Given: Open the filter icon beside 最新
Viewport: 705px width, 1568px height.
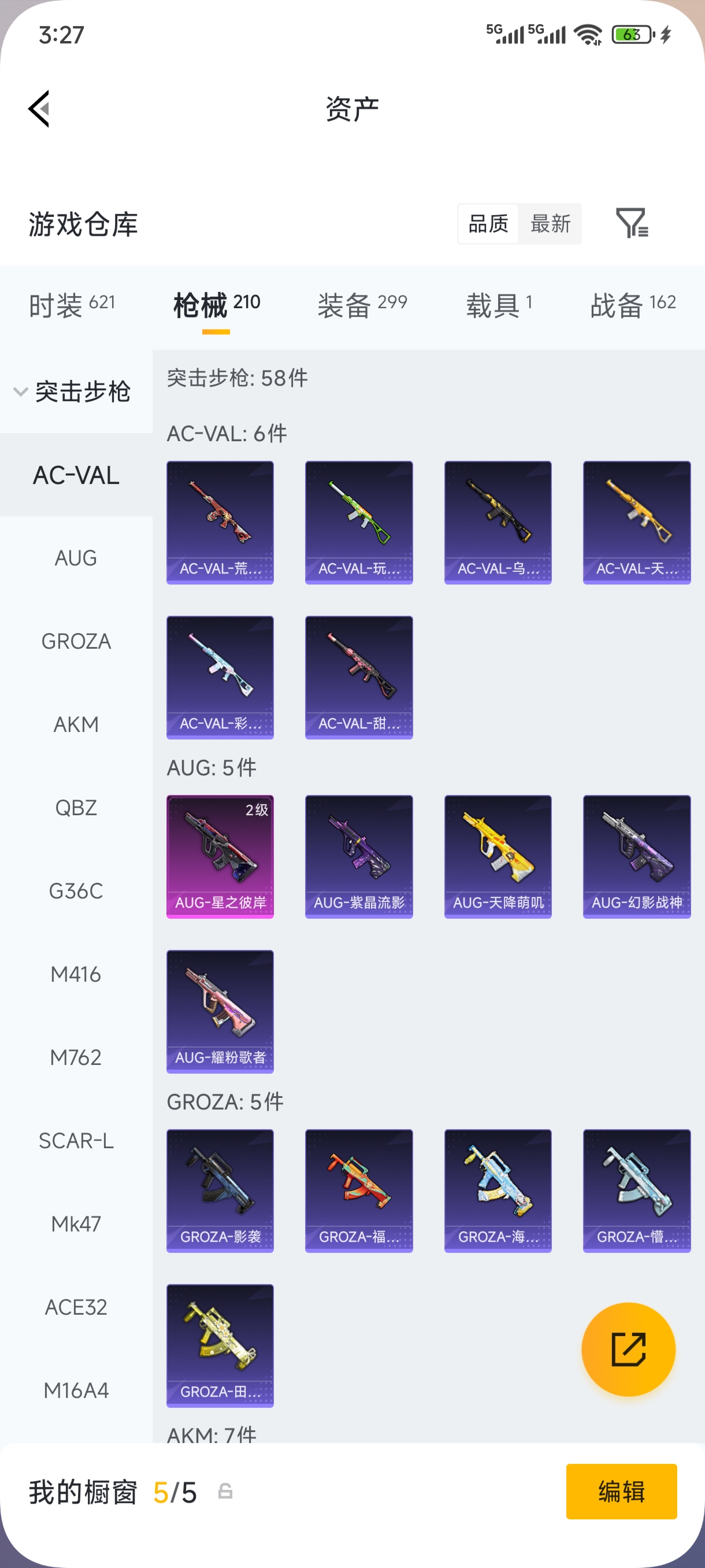Looking at the screenshot, I should click(632, 223).
